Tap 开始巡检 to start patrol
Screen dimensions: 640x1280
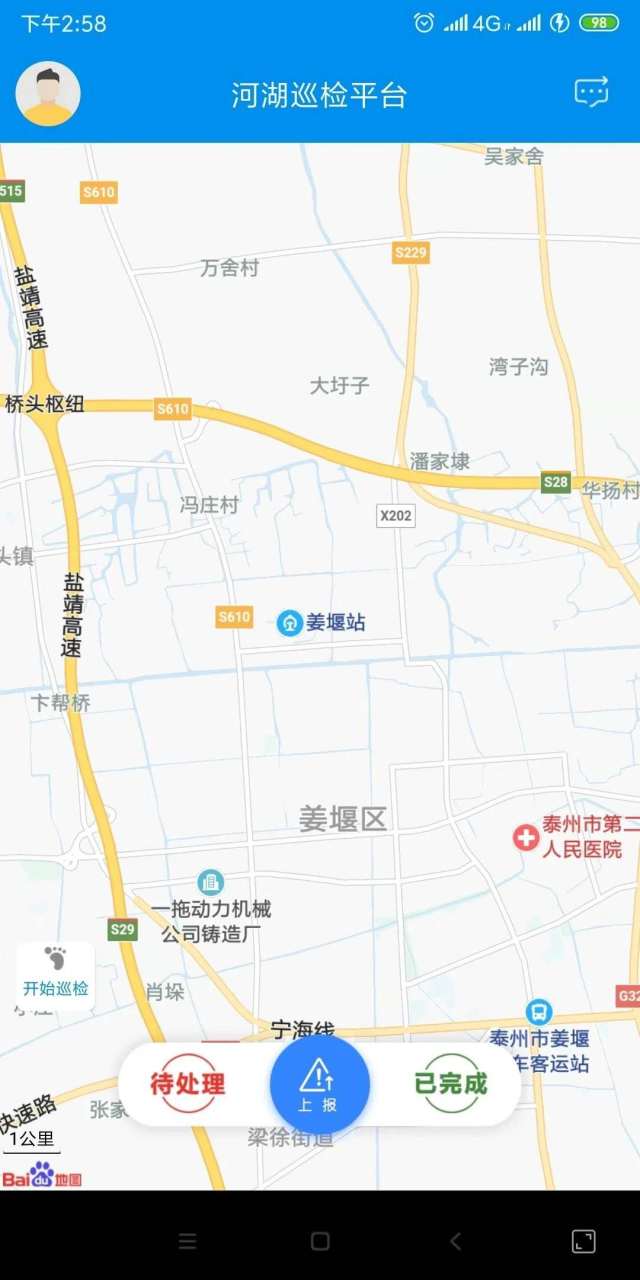tap(56, 974)
